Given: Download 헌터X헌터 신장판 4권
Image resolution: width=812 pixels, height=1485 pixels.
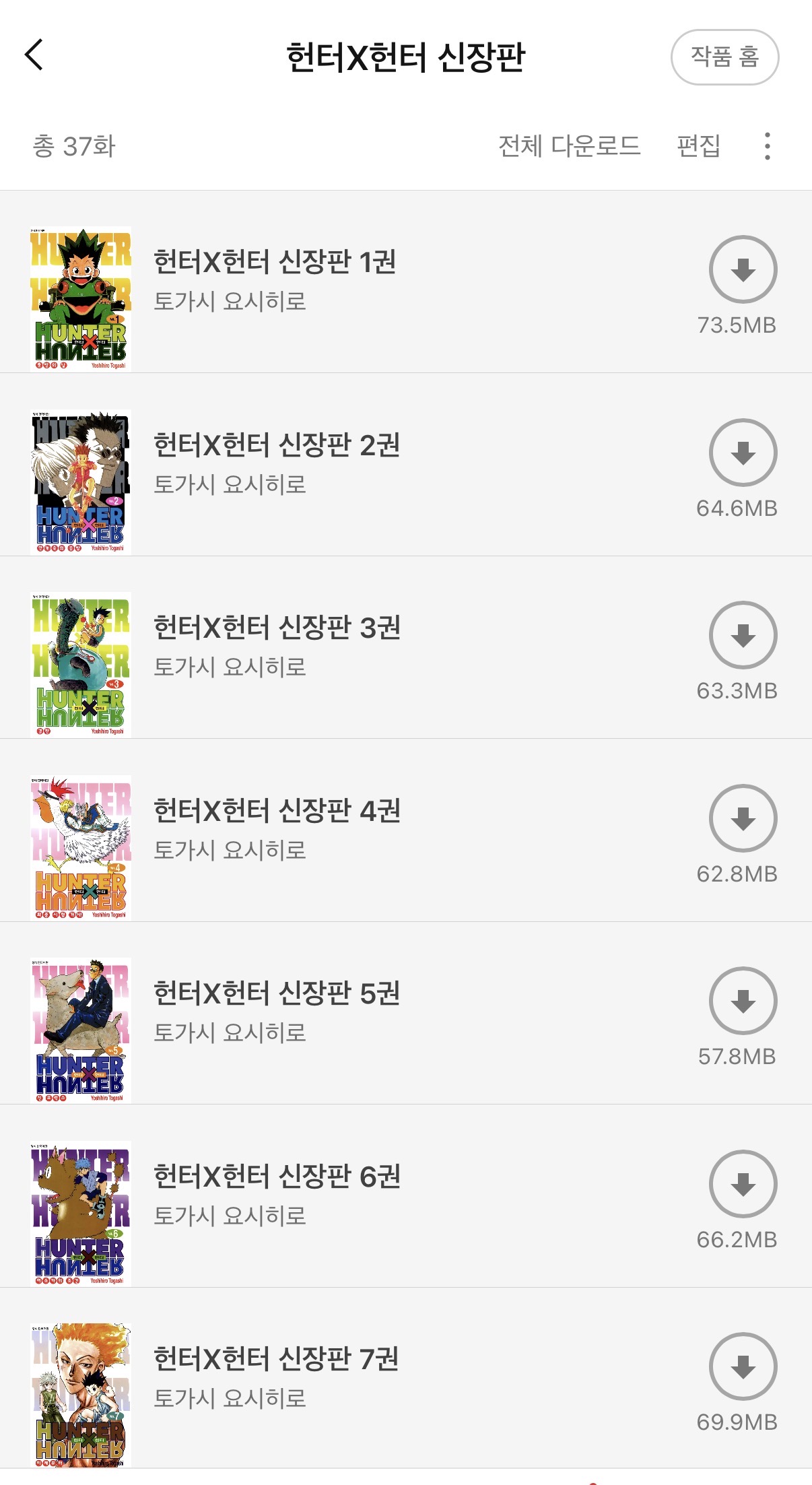Looking at the screenshot, I should pos(743,818).
